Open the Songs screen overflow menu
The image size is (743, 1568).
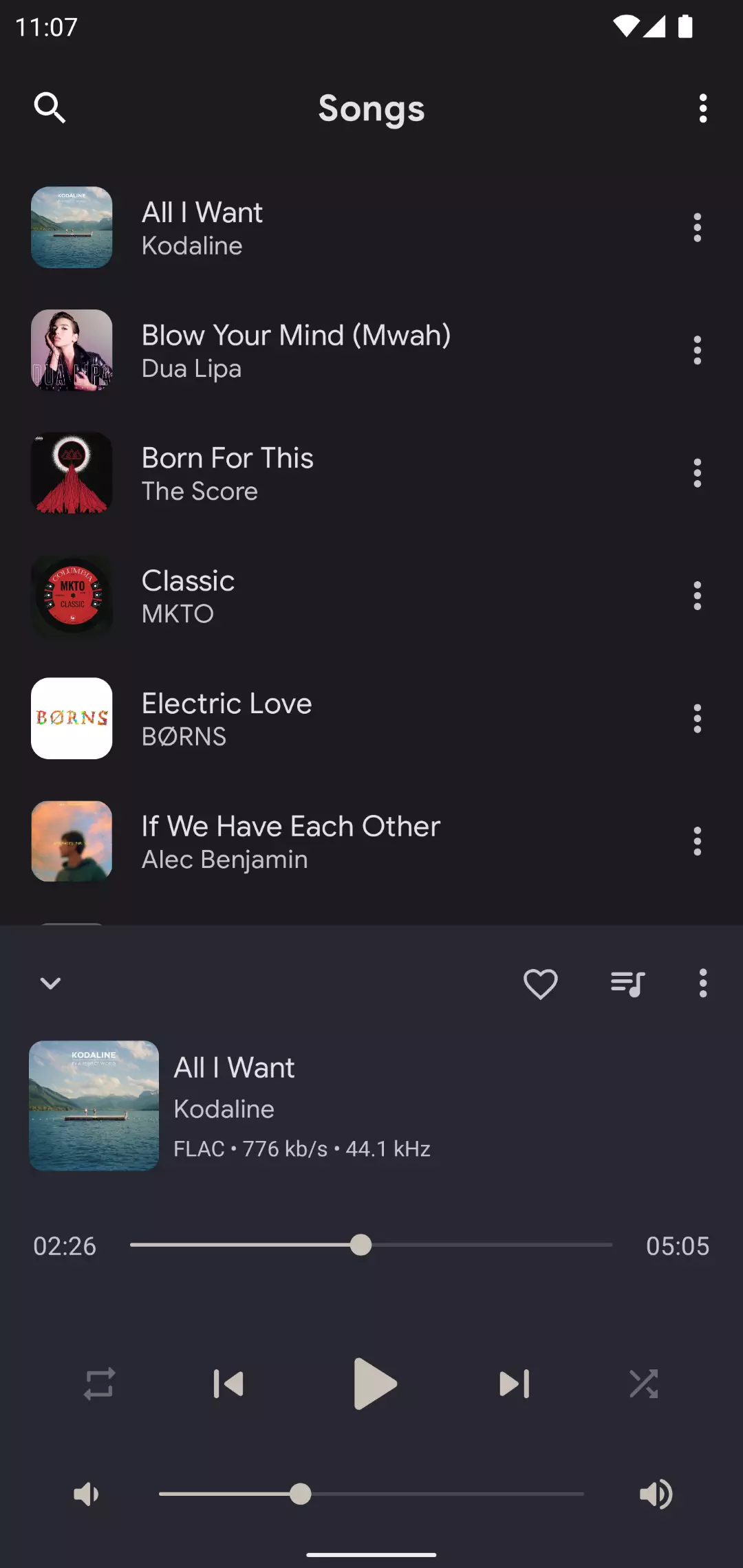pos(702,108)
